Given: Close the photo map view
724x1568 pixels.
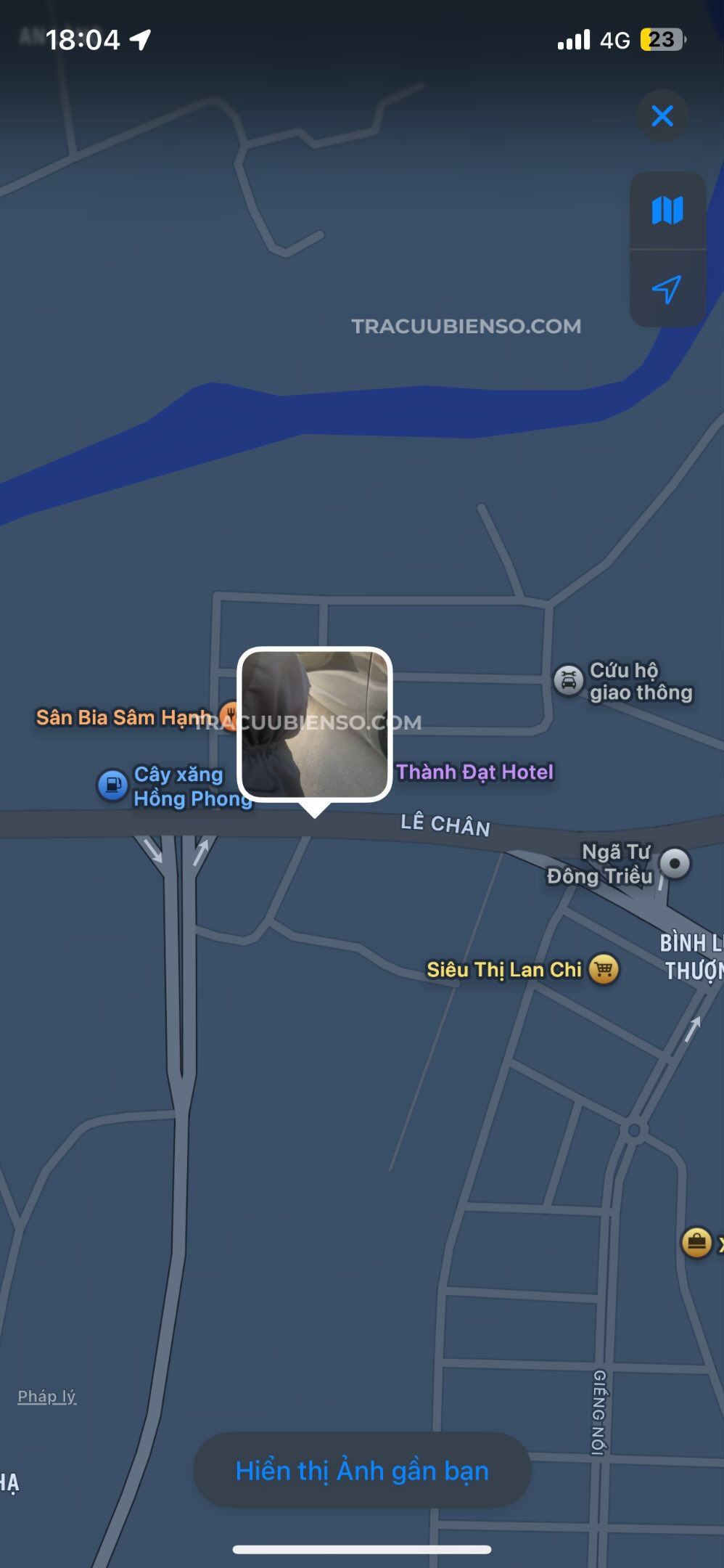Looking at the screenshot, I should pos(662,116).
